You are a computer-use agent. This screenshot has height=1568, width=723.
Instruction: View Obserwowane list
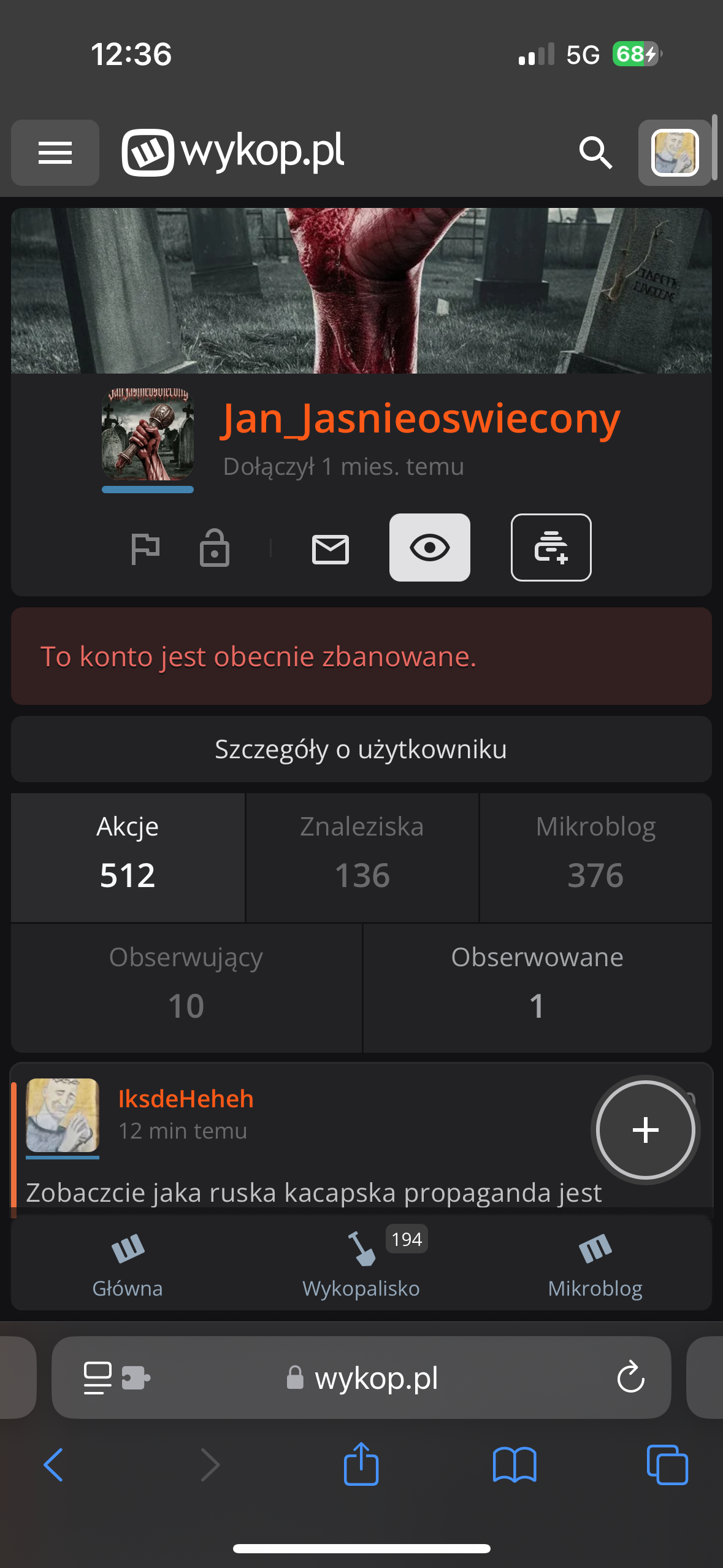pyautogui.click(x=537, y=987)
